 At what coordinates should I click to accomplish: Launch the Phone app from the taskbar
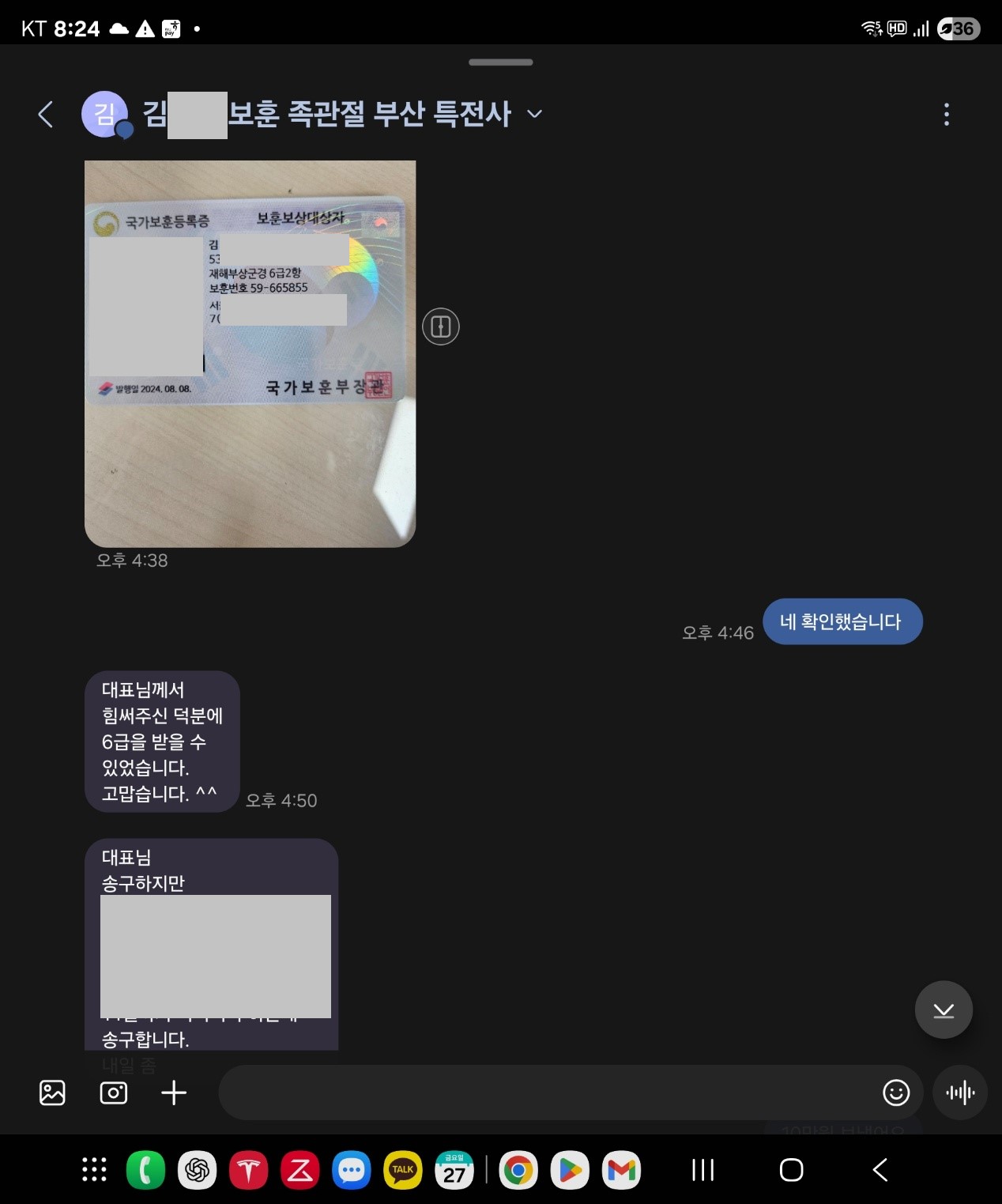[145, 1170]
